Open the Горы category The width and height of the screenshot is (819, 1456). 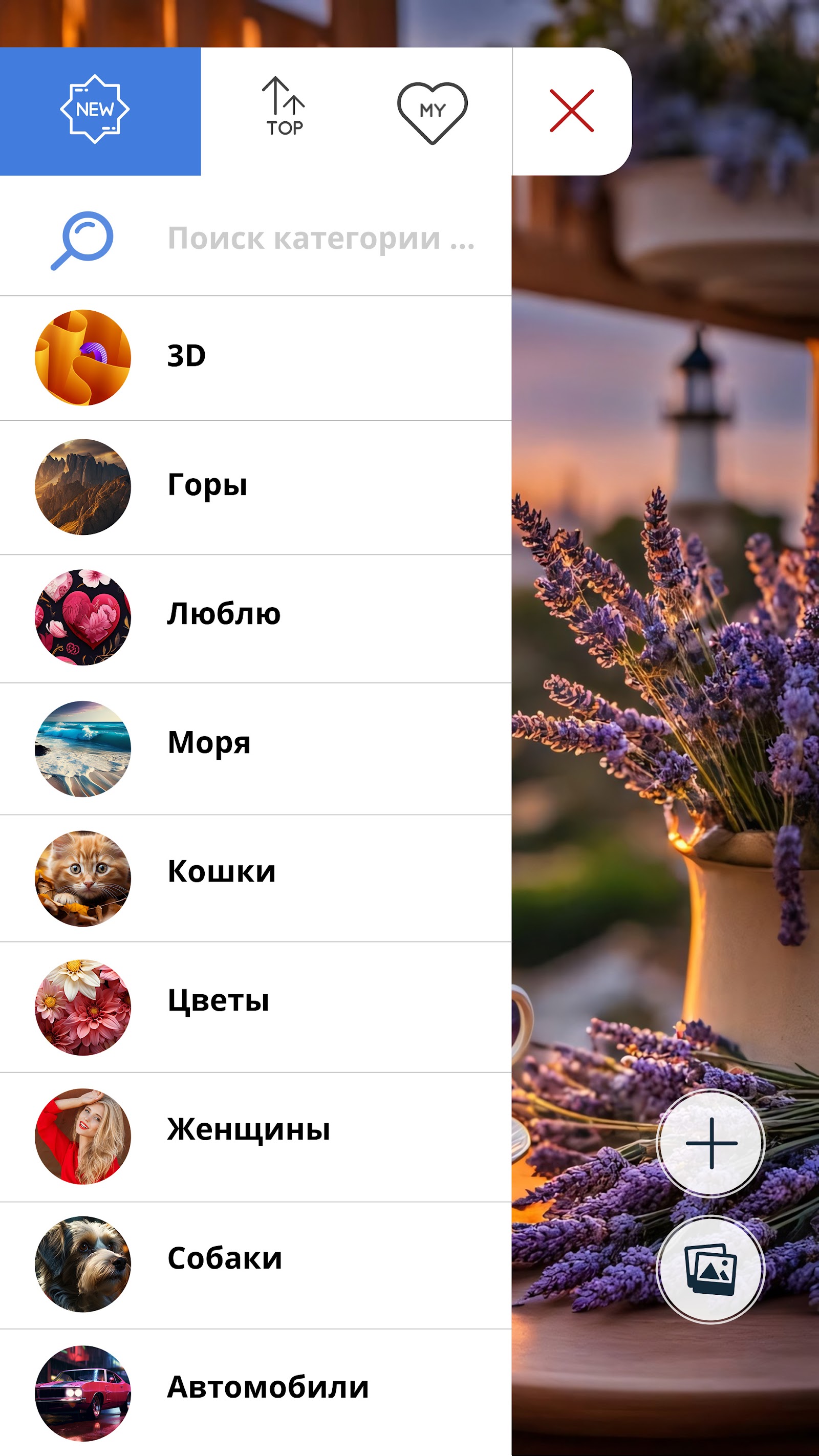click(x=255, y=487)
